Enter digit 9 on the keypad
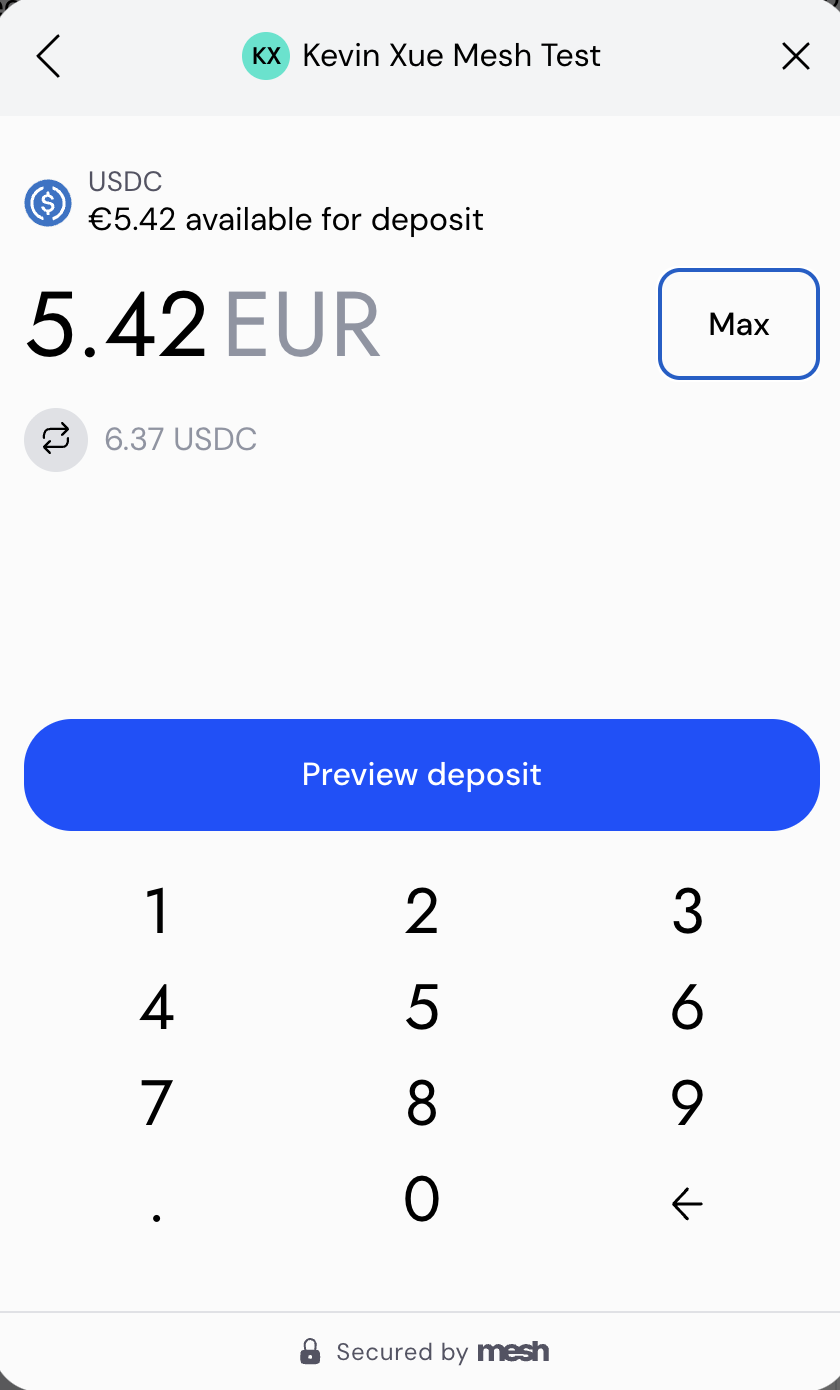The width and height of the screenshot is (840, 1390). tap(687, 1103)
